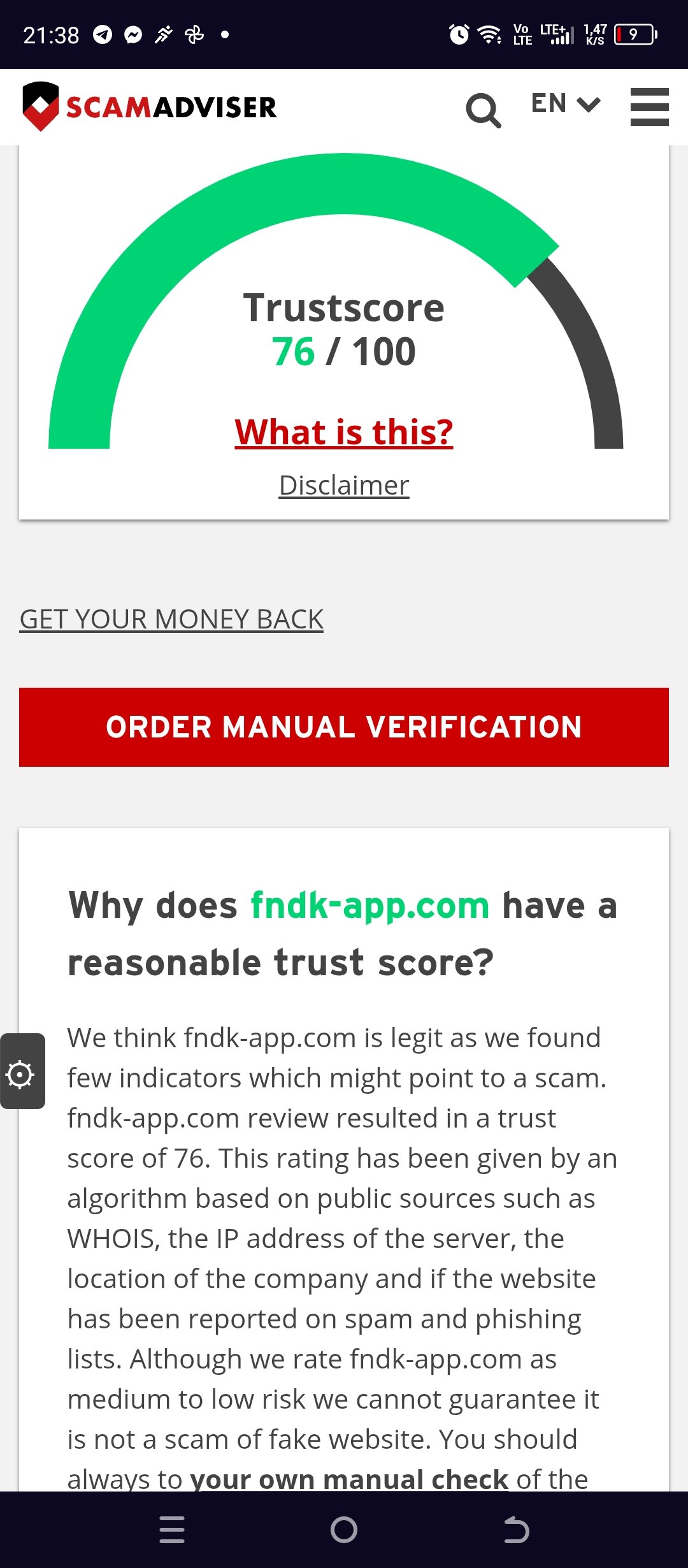Screen dimensions: 688x1568
Task: Go to home screen via home button
Action: [x=344, y=1530]
